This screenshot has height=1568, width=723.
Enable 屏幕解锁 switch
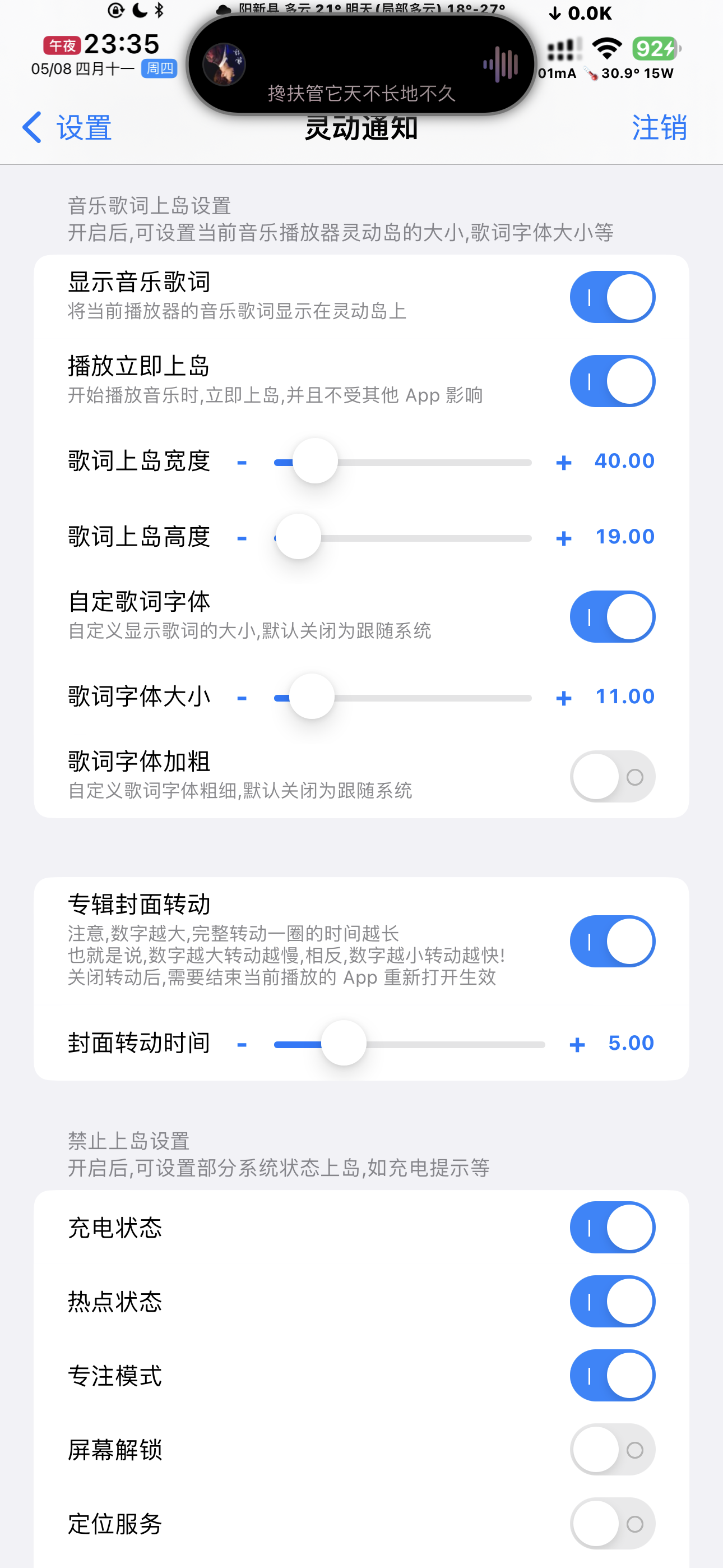tap(611, 1449)
